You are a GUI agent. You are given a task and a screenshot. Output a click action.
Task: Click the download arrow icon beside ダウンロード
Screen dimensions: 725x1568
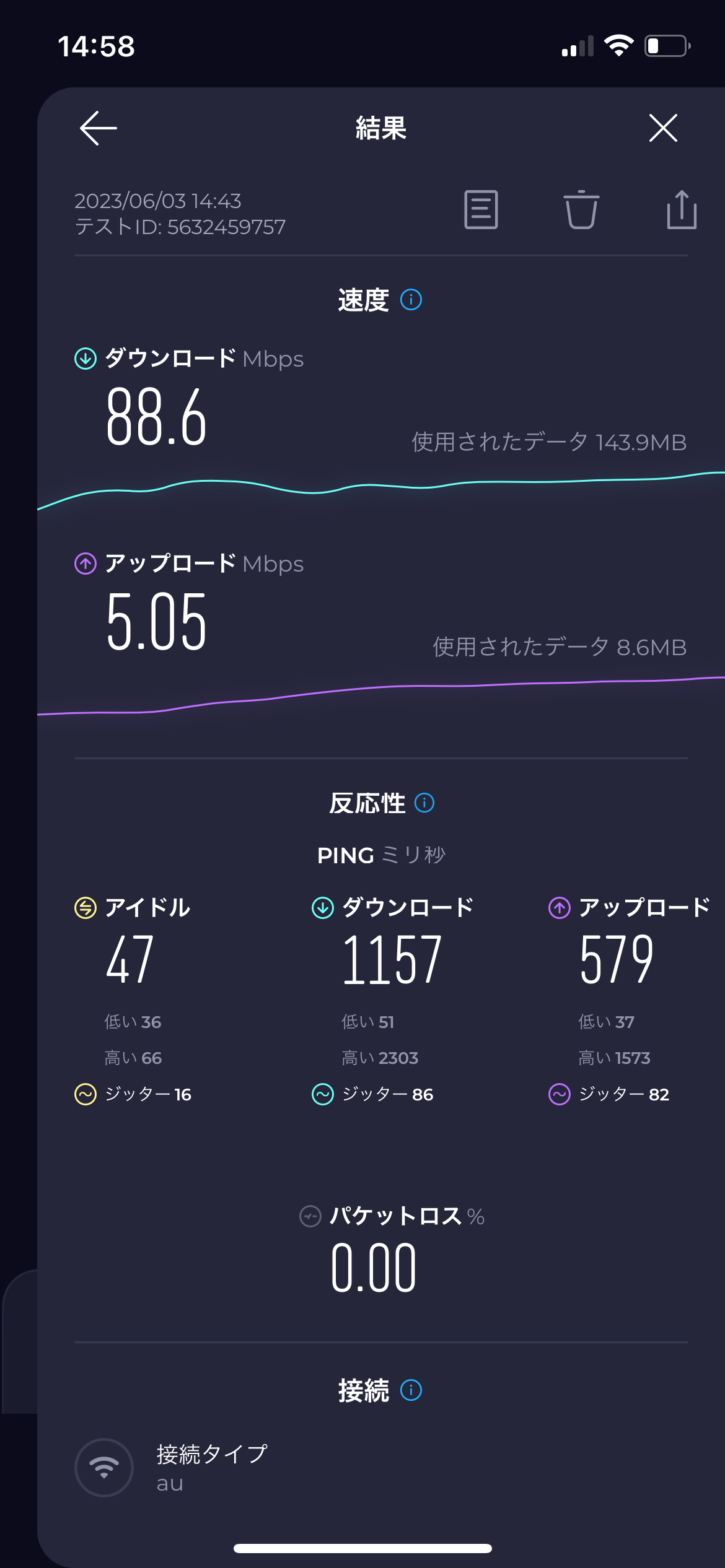pos(85,358)
